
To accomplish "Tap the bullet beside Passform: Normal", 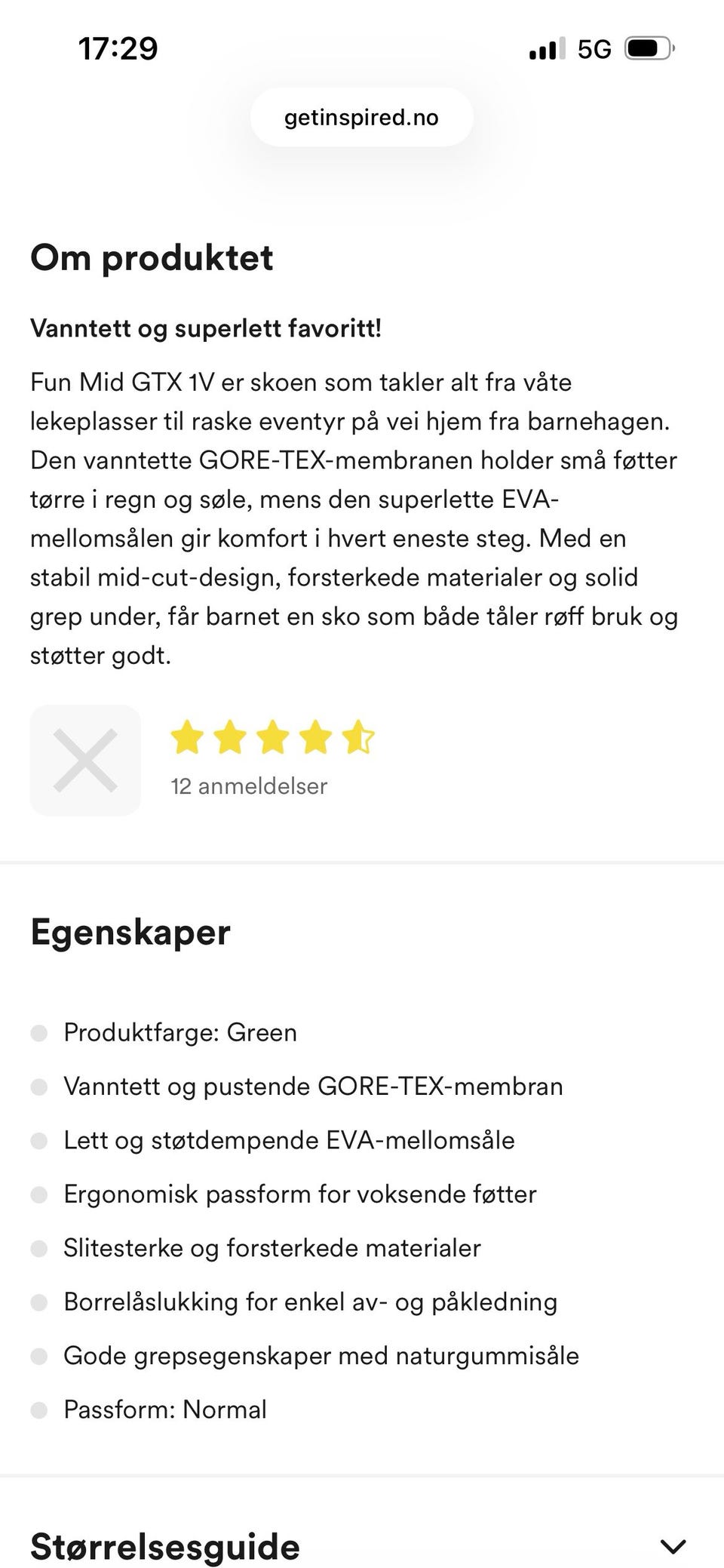I will 38,1409.
